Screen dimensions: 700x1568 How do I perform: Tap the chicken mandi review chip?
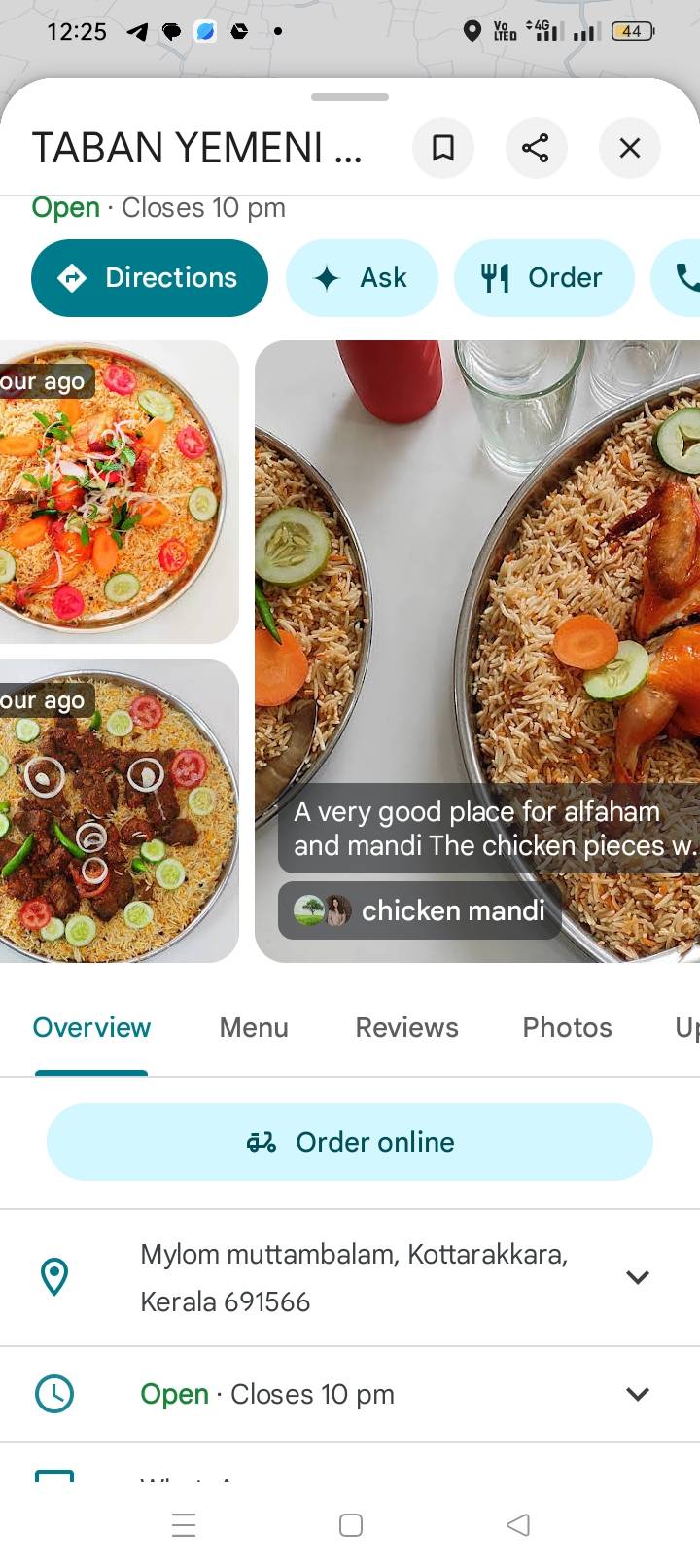[x=418, y=910]
